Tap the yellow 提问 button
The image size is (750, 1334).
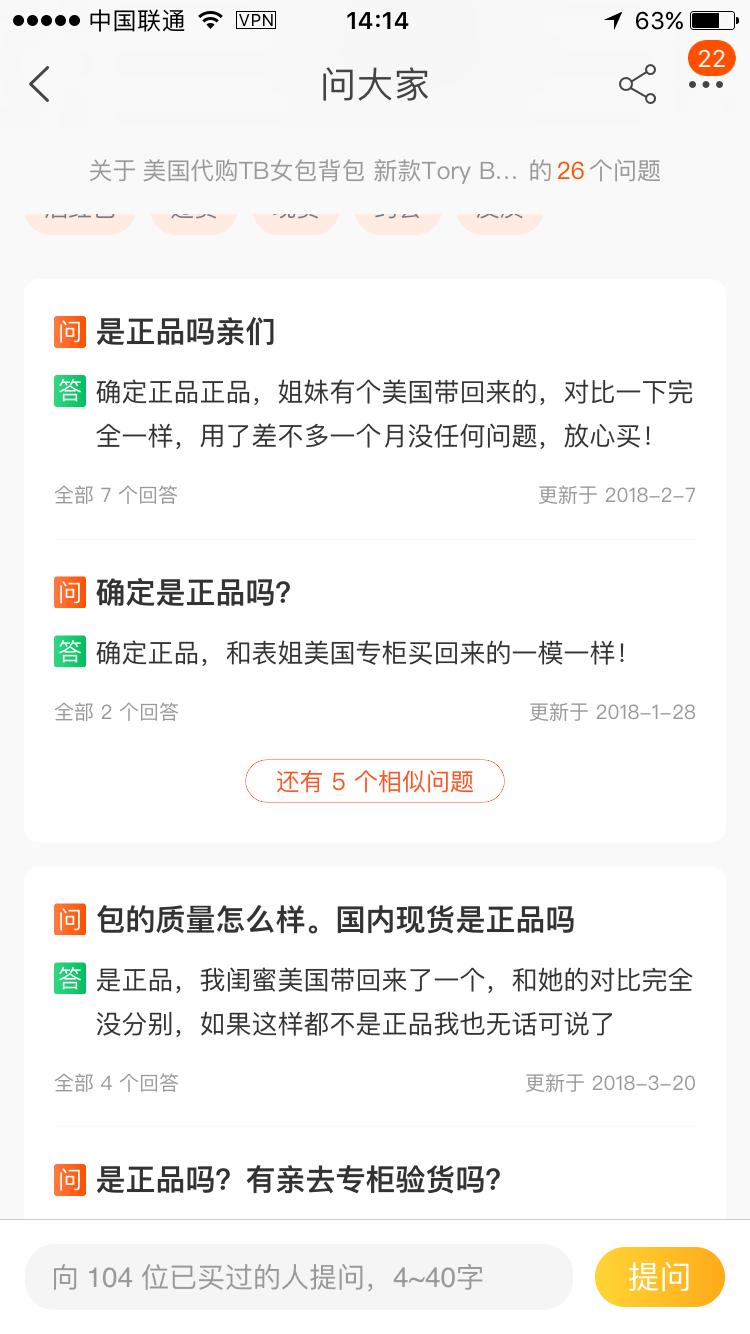coord(659,1277)
